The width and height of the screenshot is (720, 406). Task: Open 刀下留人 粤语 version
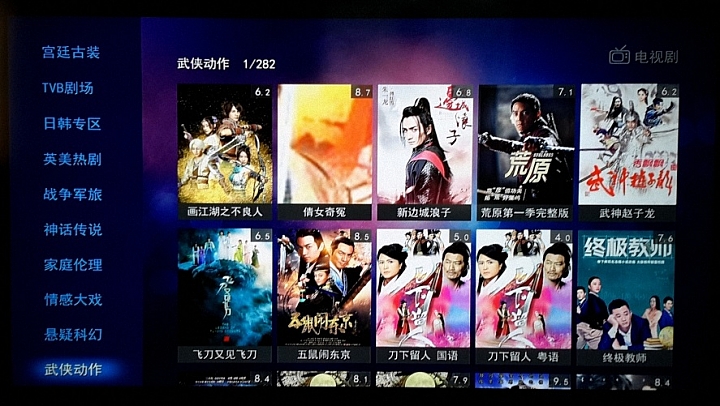coord(524,295)
